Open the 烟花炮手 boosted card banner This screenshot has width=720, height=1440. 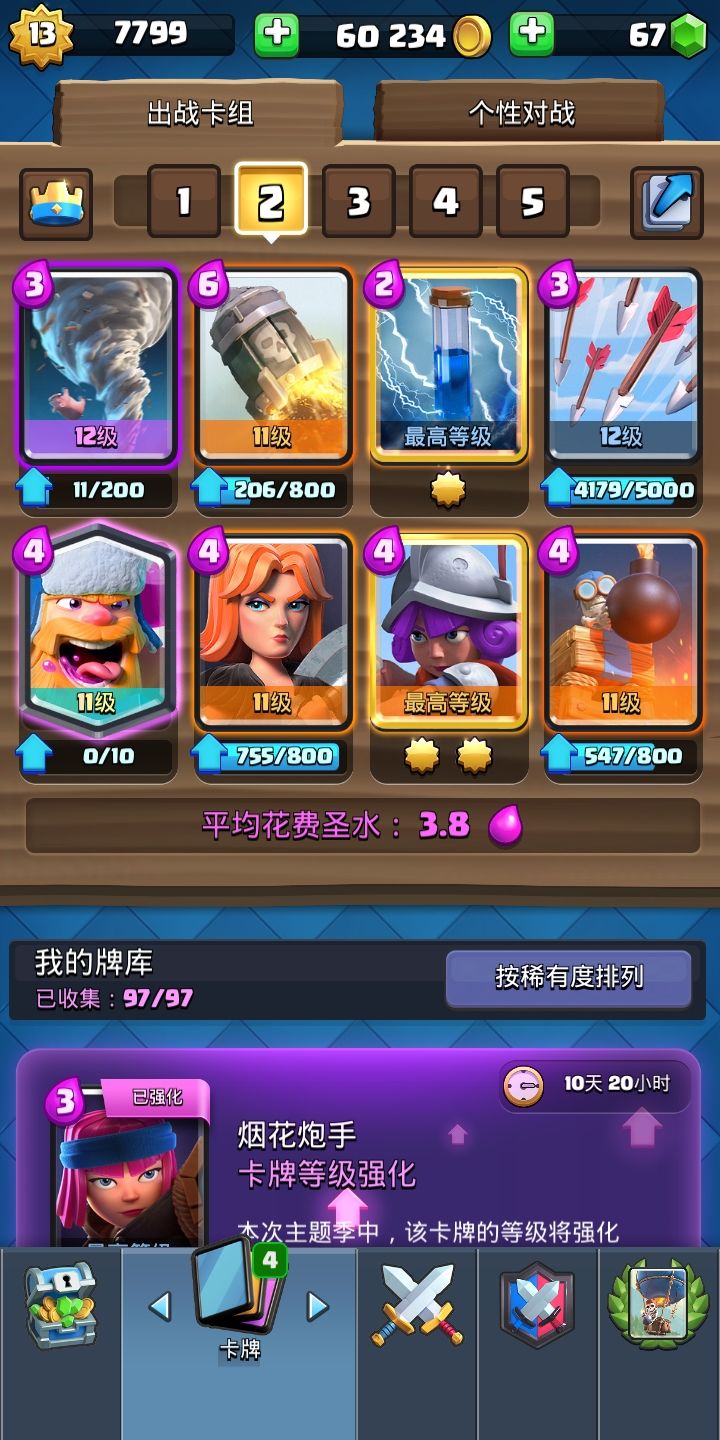click(358, 1150)
